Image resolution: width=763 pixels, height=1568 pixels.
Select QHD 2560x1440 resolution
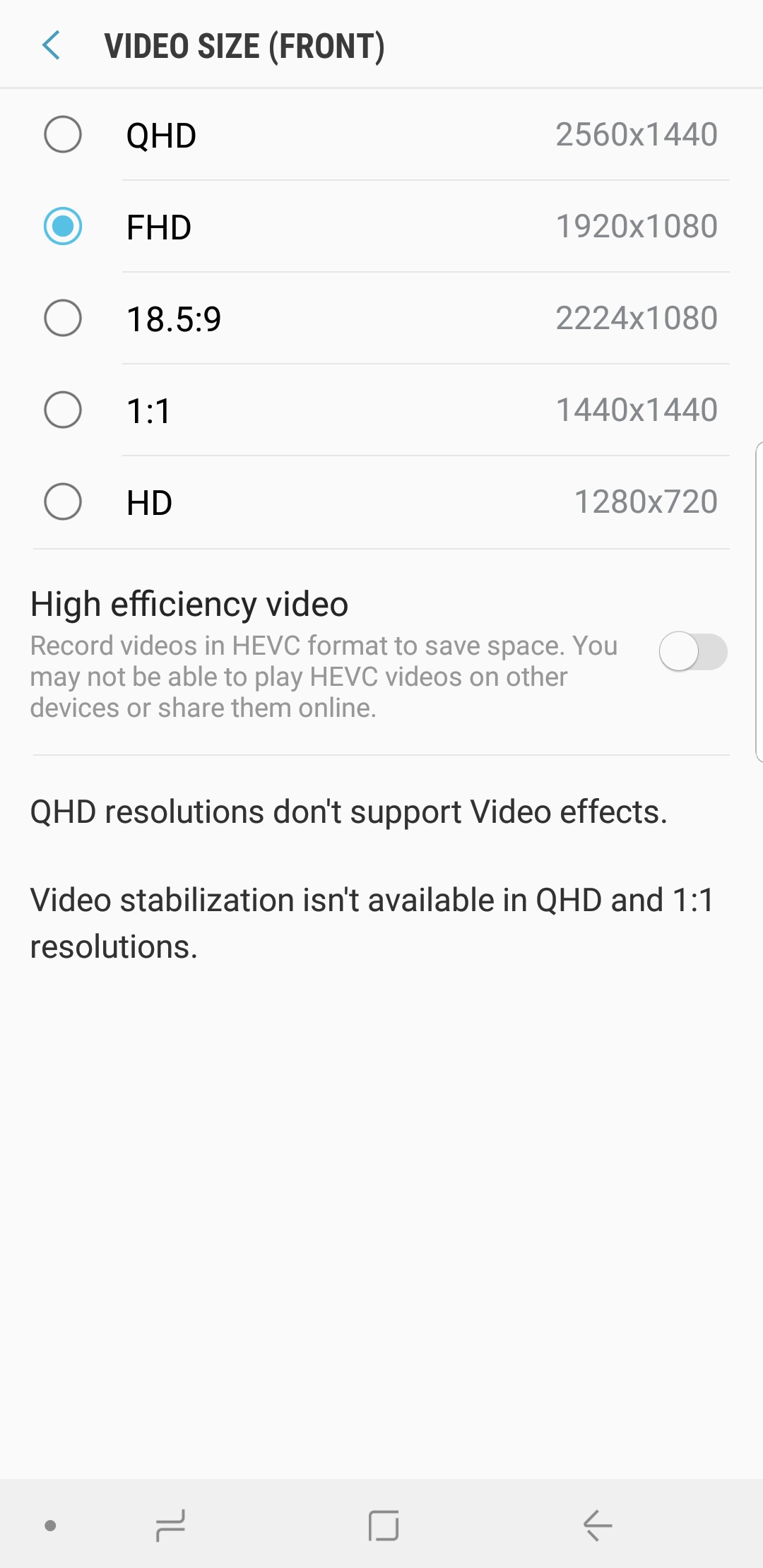click(63, 134)
